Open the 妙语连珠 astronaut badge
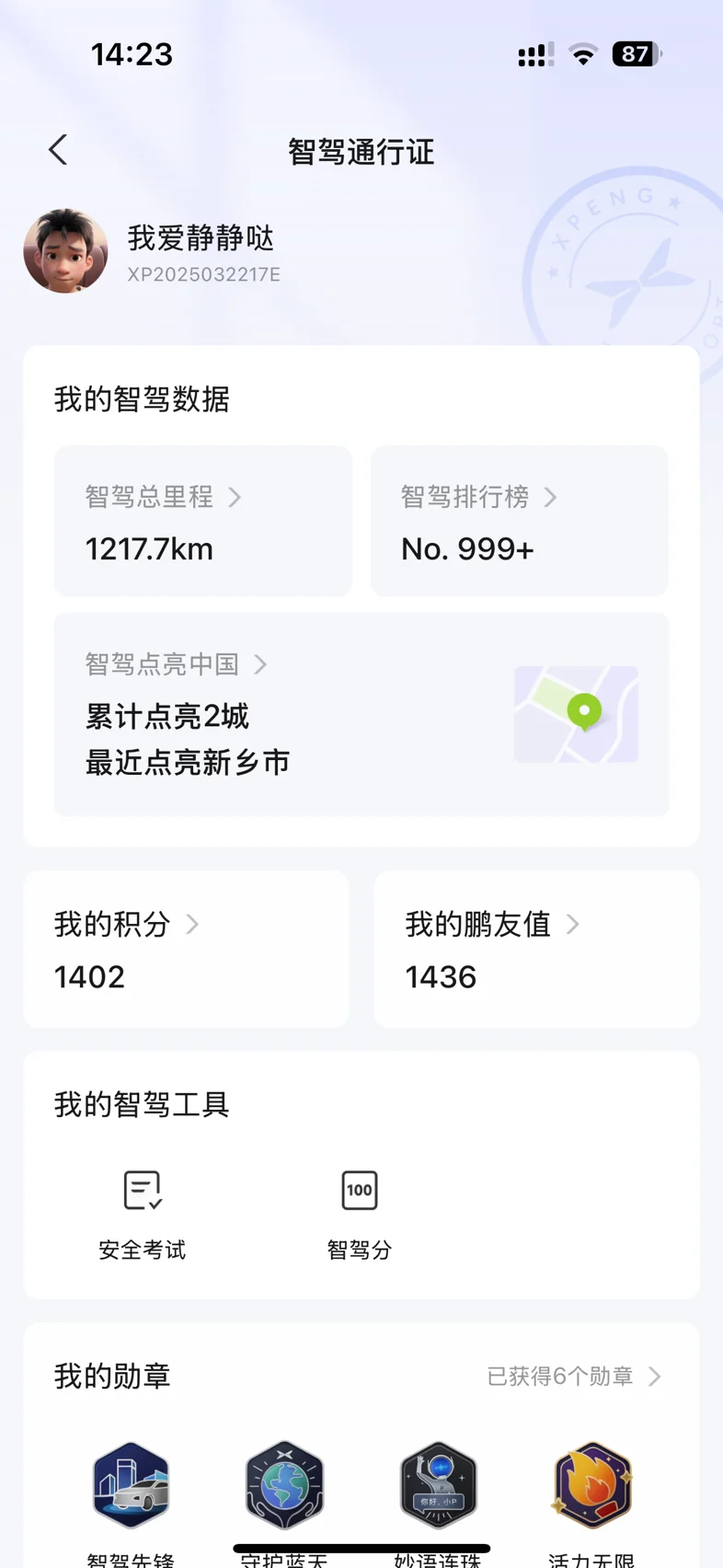 coord(438,1485)
